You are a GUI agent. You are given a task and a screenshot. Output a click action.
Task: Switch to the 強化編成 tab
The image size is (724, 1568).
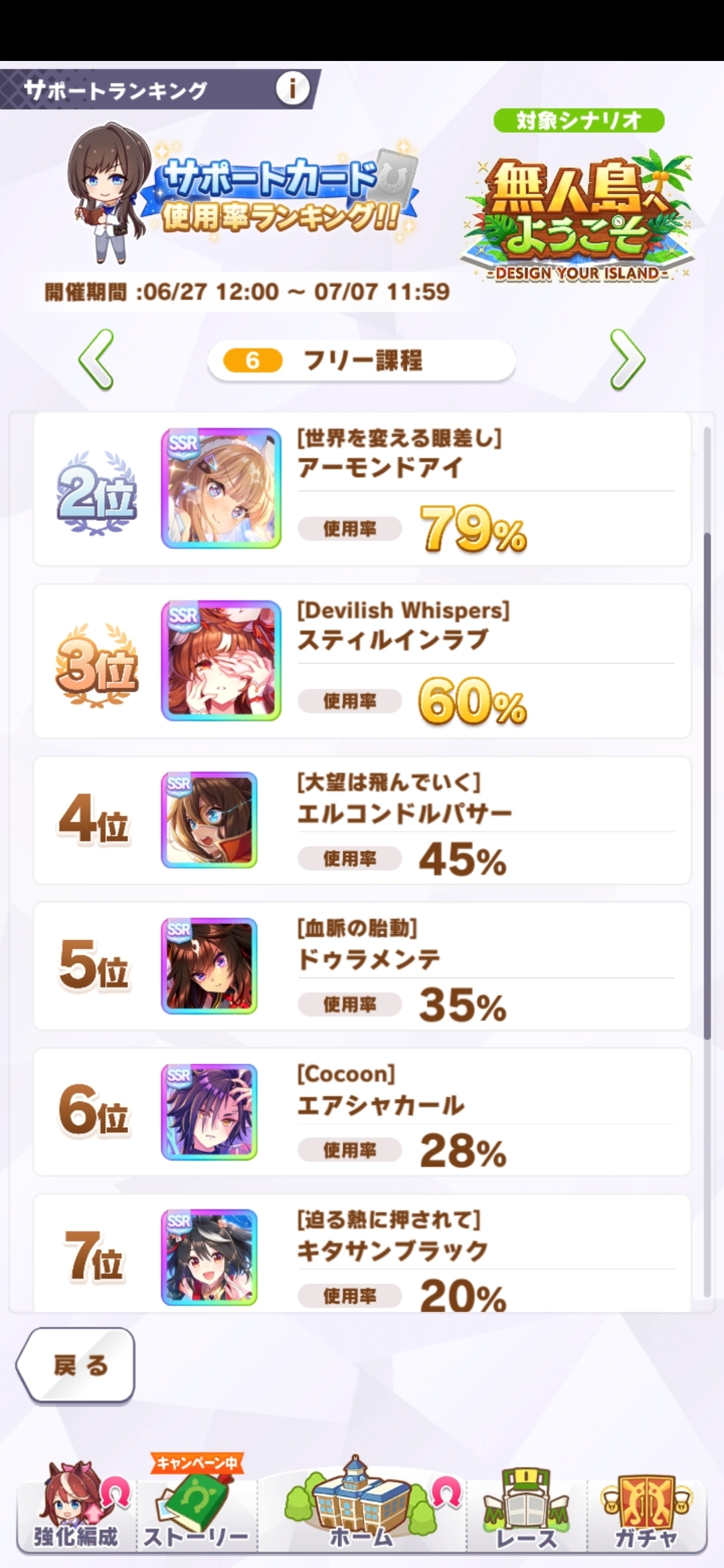(x=76, y=1508)
